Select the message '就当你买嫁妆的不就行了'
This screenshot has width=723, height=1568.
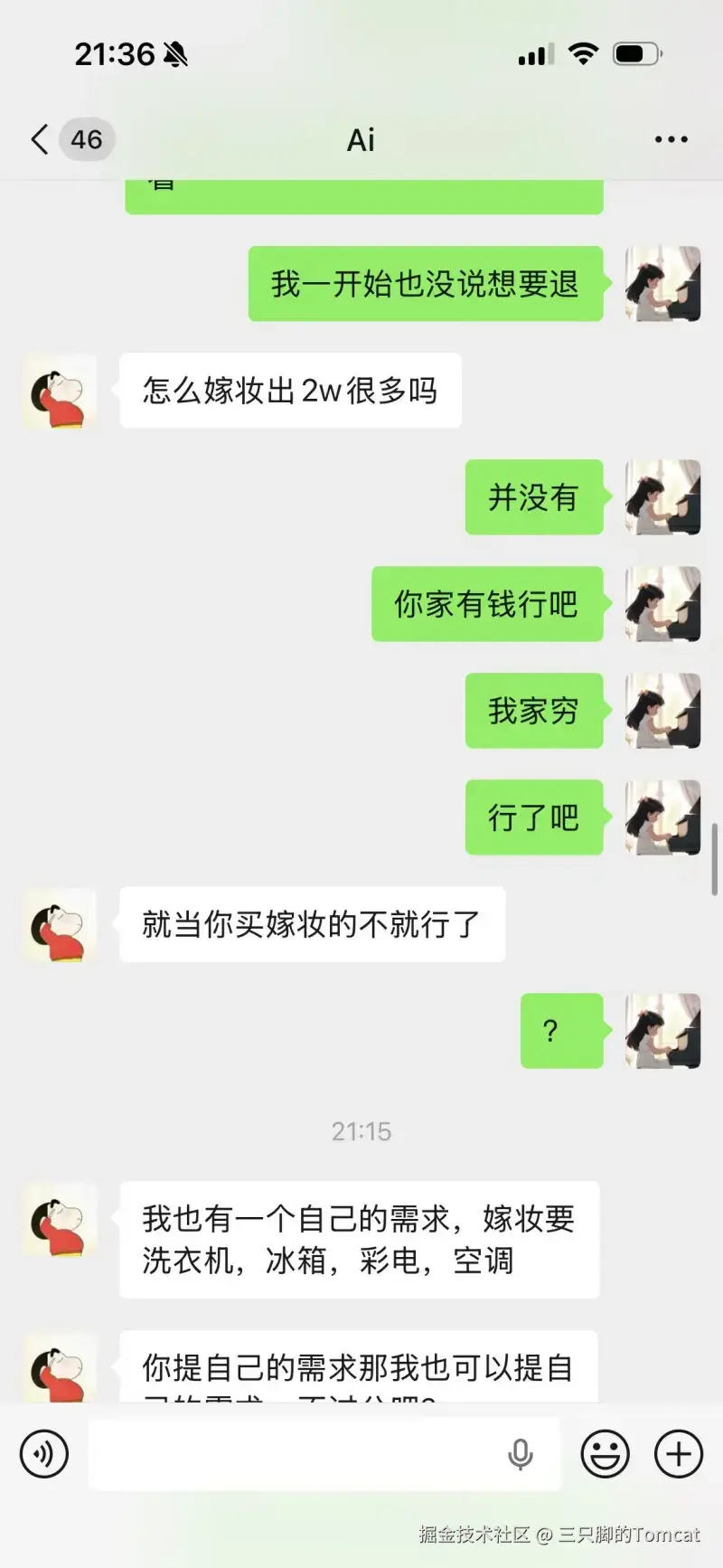[311, 924]
